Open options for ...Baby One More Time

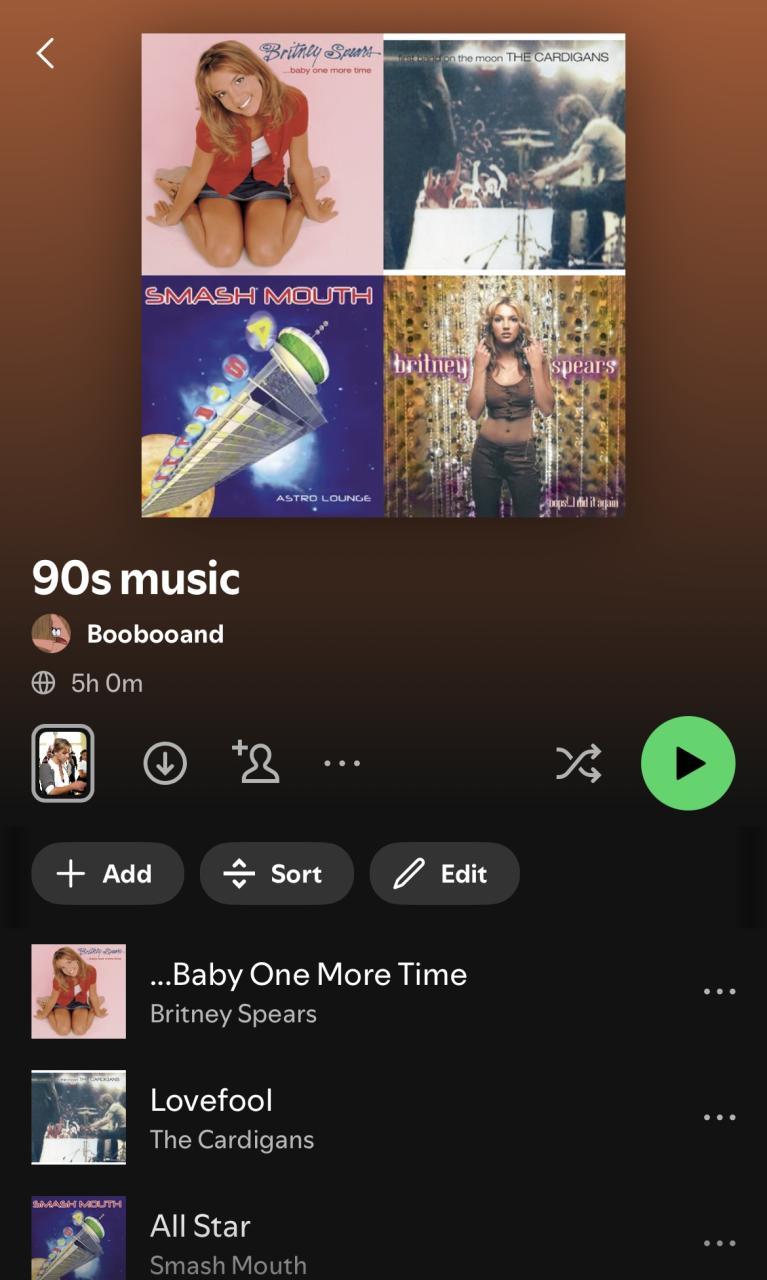coord(719,992)
